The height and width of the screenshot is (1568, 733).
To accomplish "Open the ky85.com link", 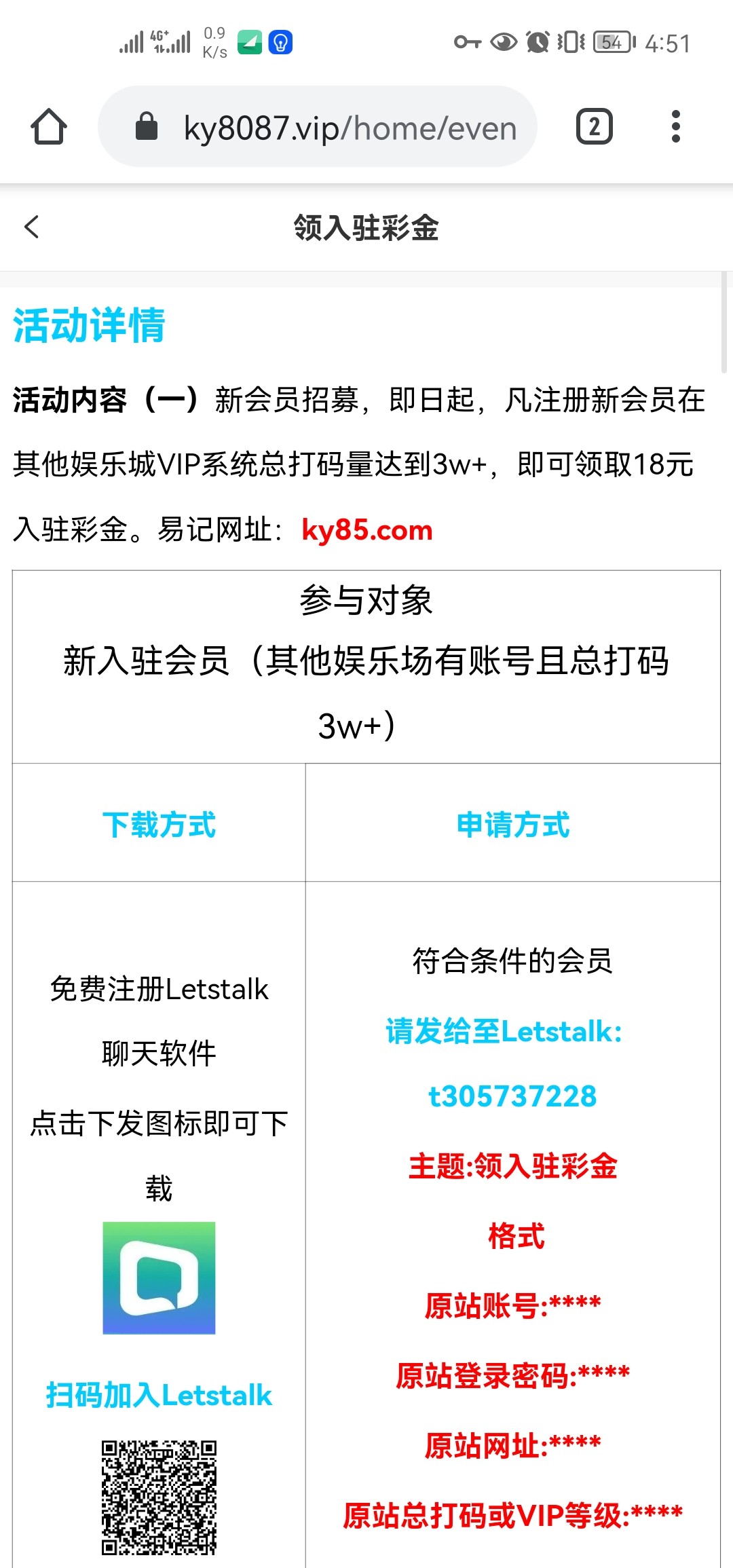I will [367, 529].
